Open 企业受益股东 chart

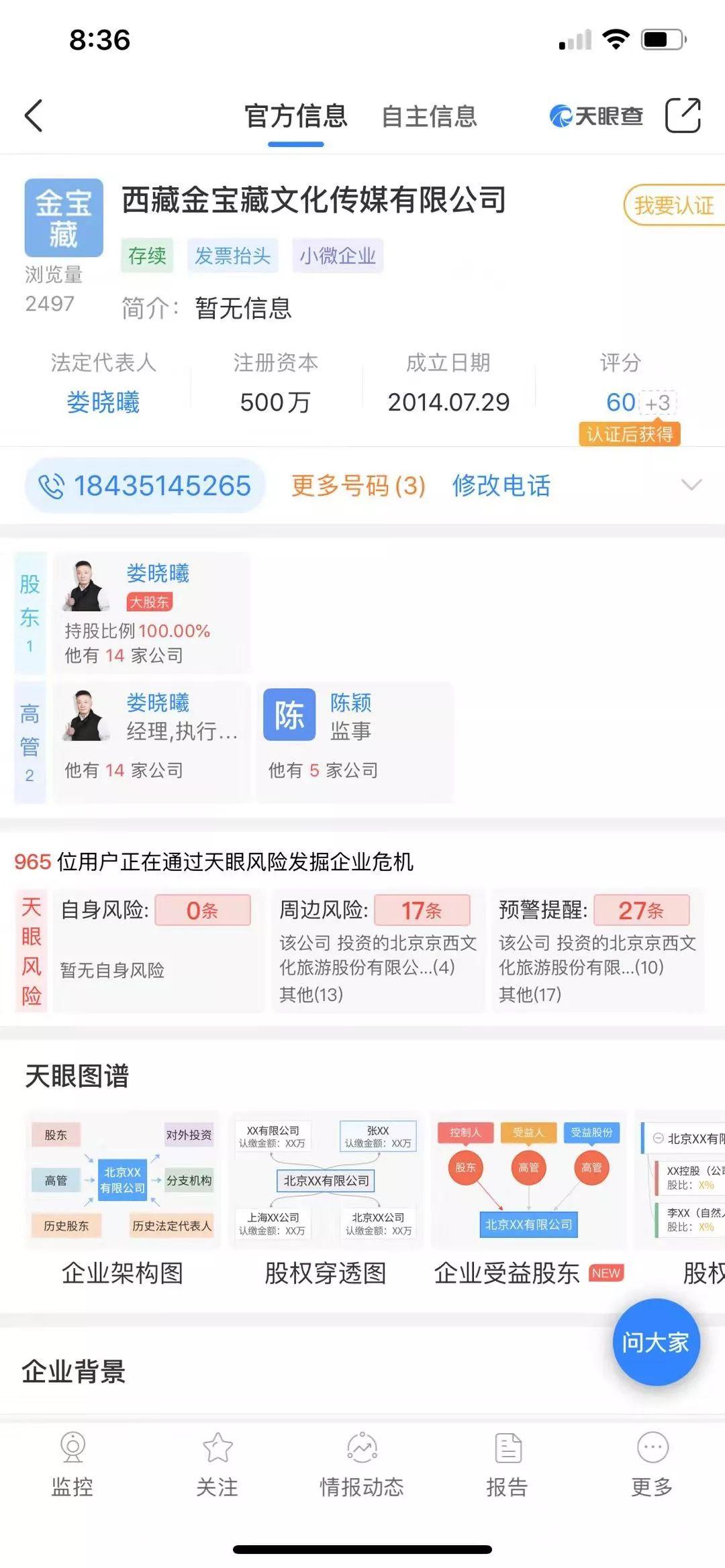point(528,1196)
